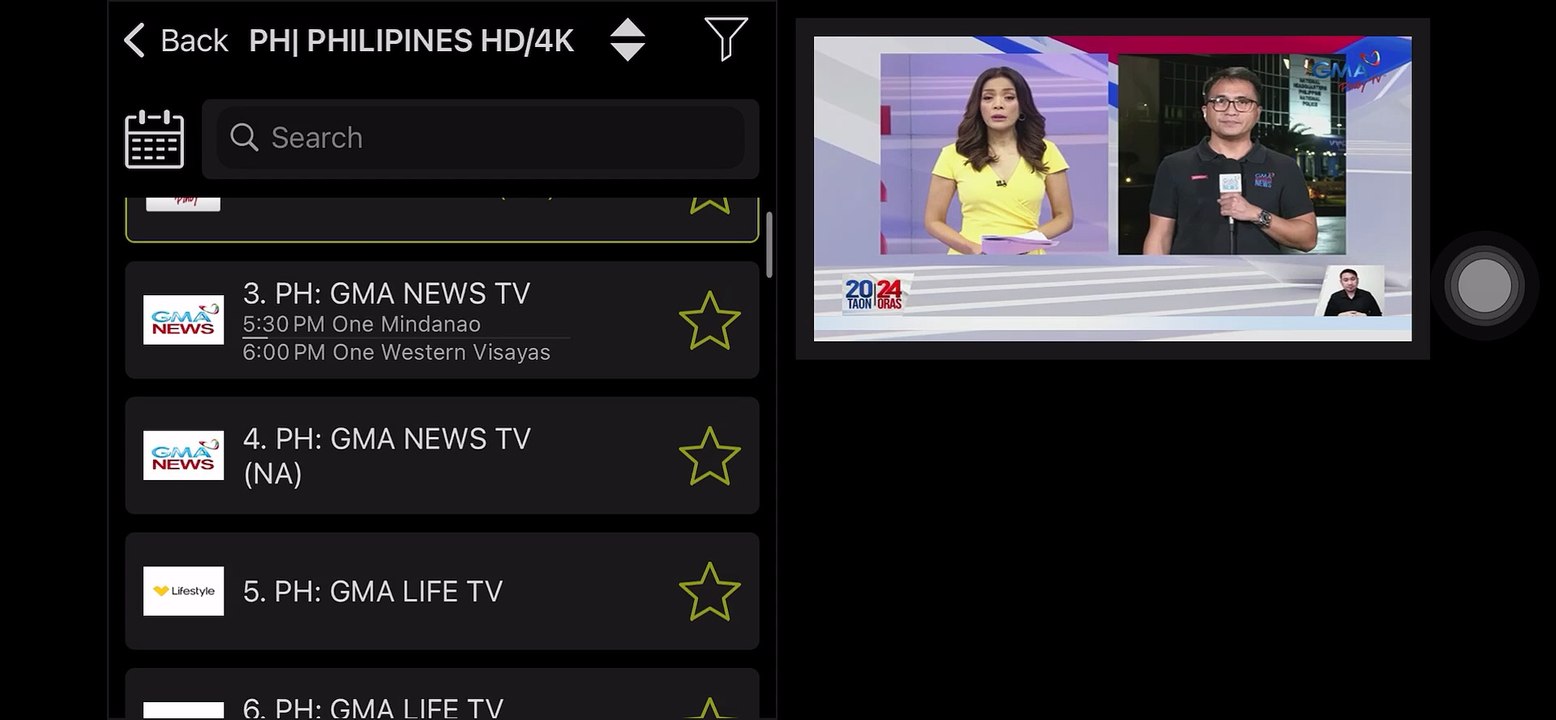
Task: Select channel 6 GMA LIFE TV
Action: [x=442, y=694]
